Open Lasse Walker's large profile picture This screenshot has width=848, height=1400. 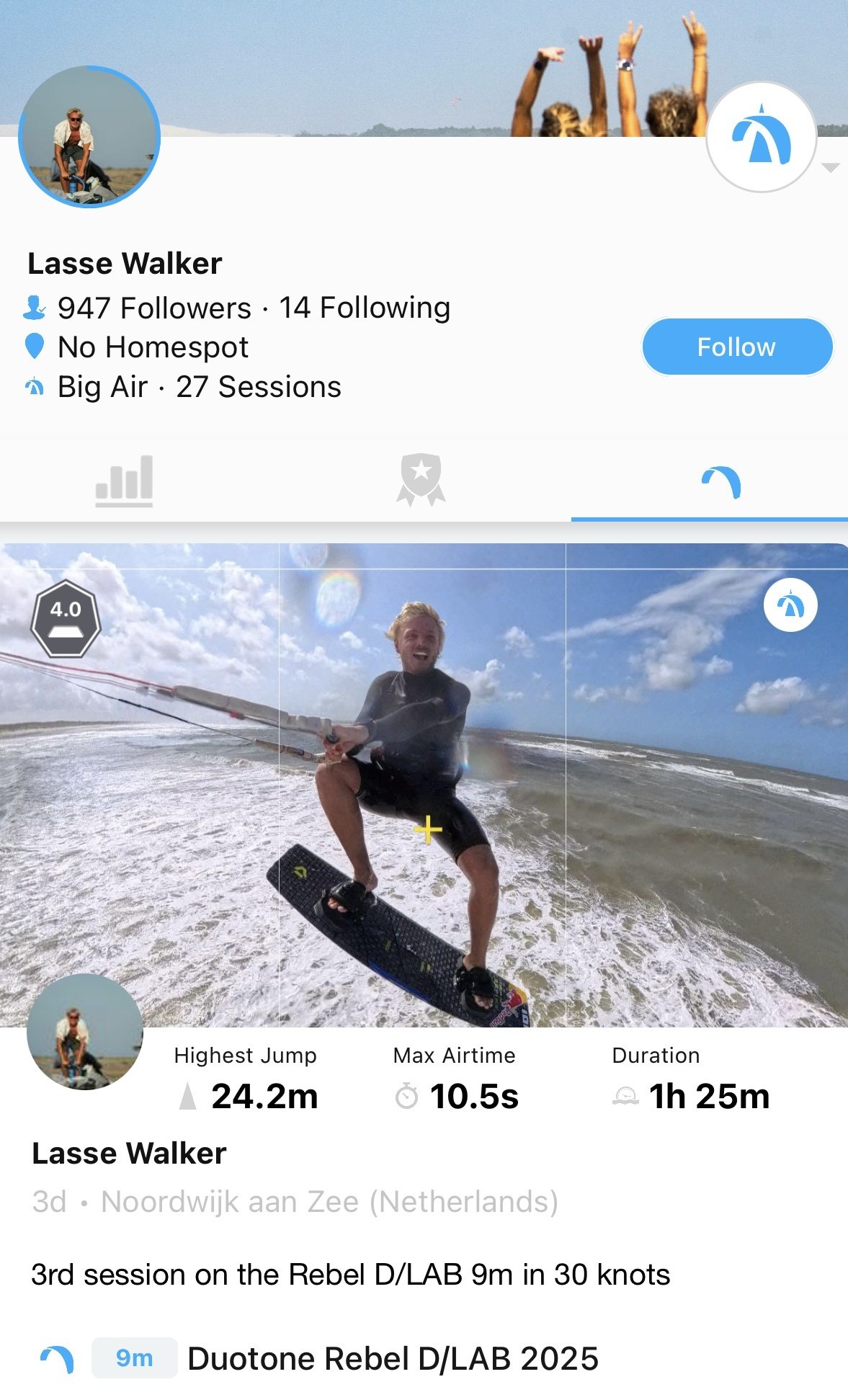pyautogui.click(x=89, y=137)
